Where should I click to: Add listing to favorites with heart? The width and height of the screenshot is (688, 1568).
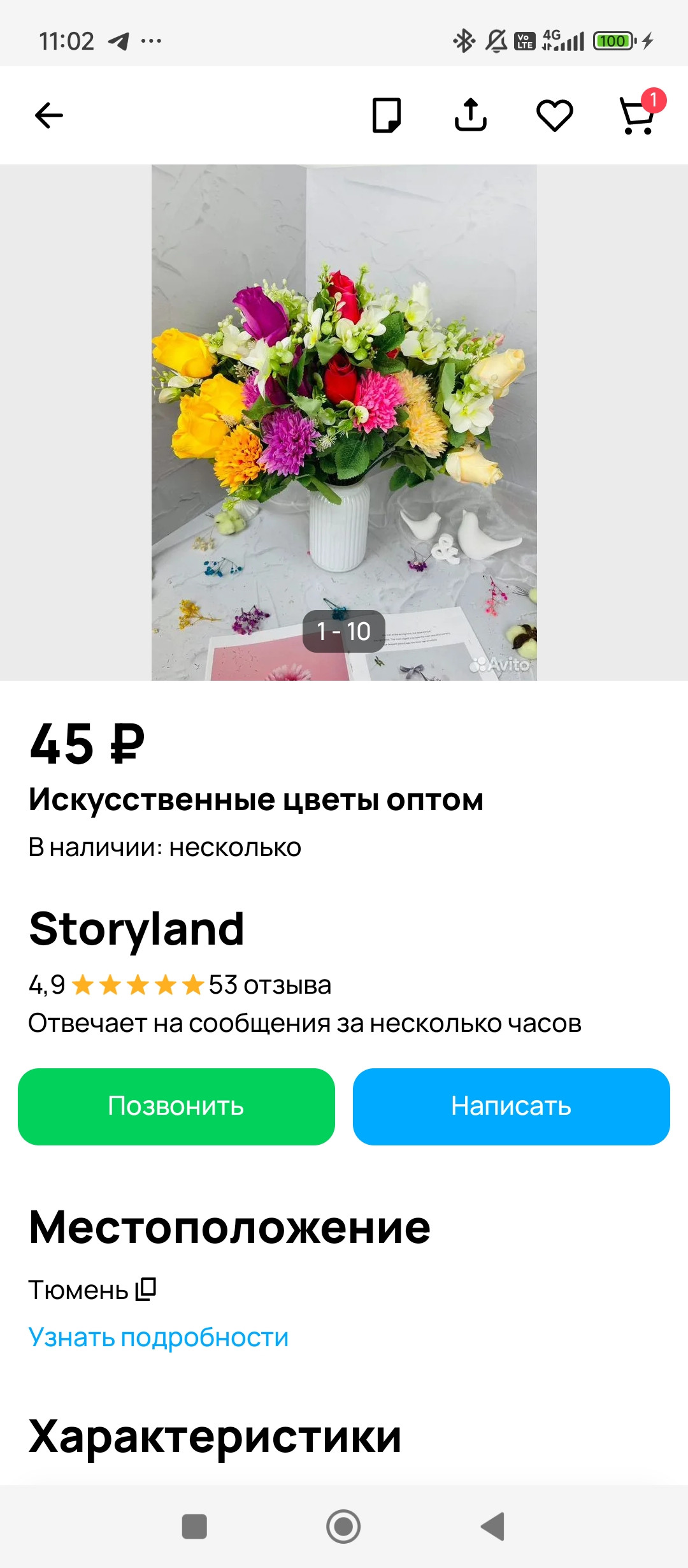[554, 115]
